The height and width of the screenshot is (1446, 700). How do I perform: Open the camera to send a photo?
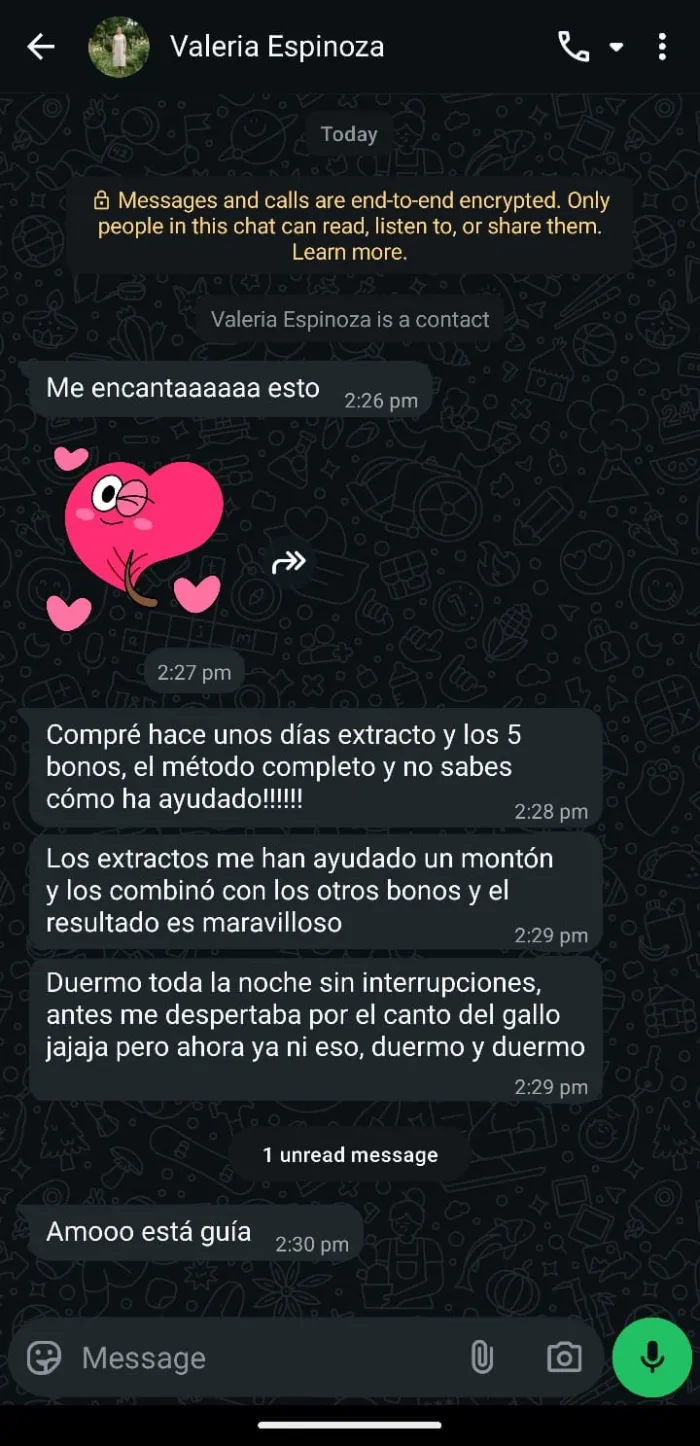point(564,1357)
